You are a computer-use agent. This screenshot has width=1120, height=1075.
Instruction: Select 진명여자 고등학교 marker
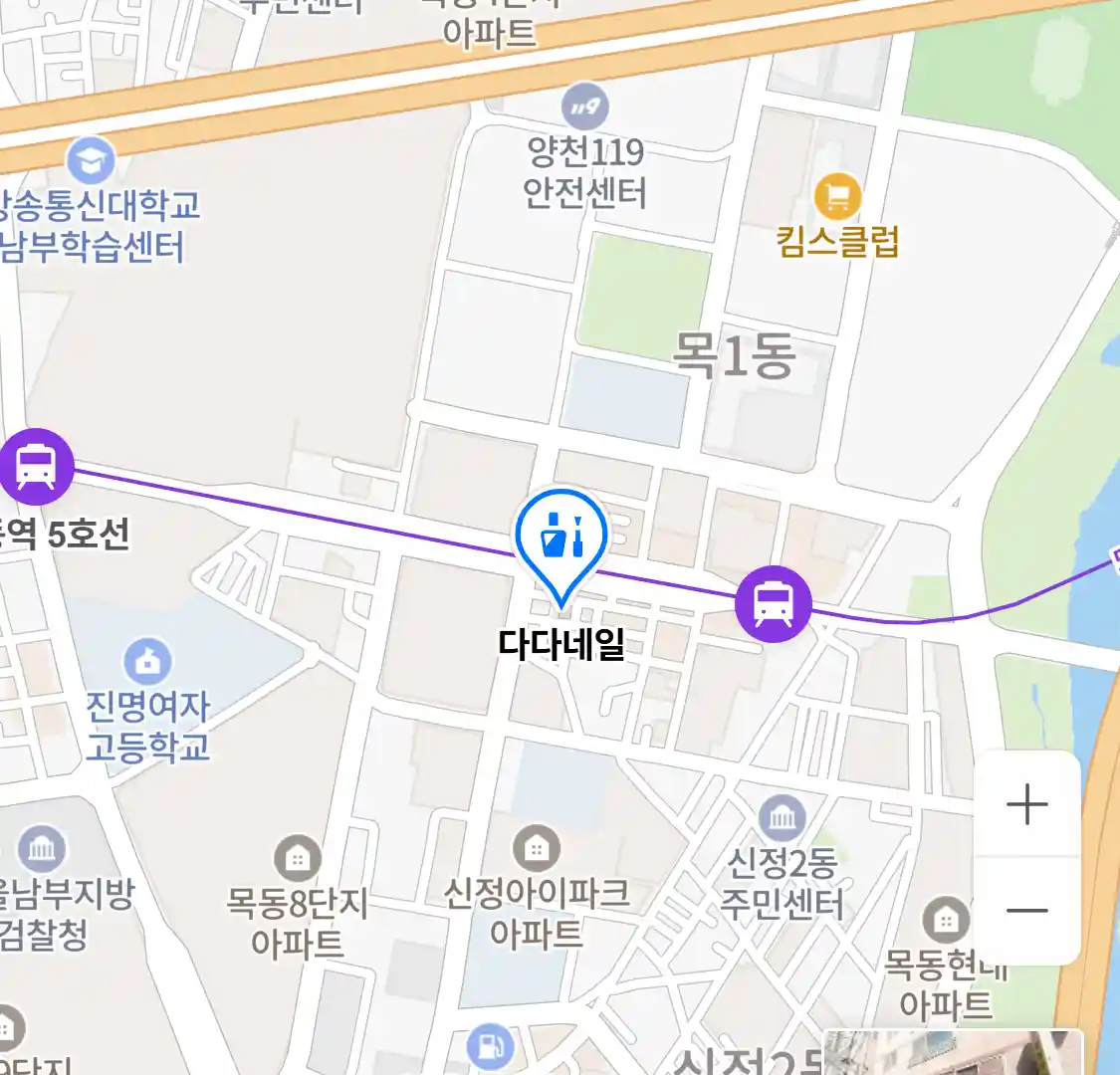click(148, 661)
